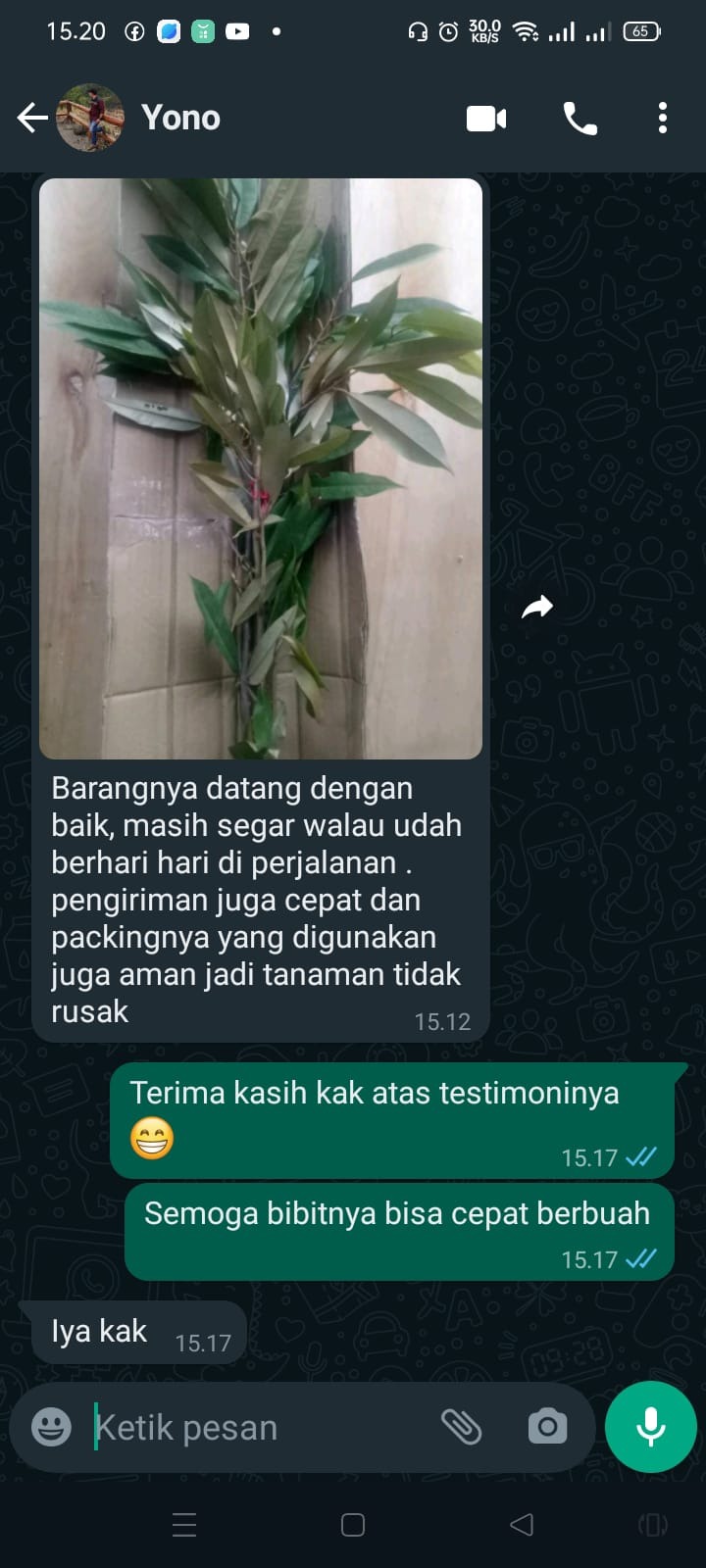Forward the plant photo message
This screenshot has width=706, height=1568.
coord(537,608)
